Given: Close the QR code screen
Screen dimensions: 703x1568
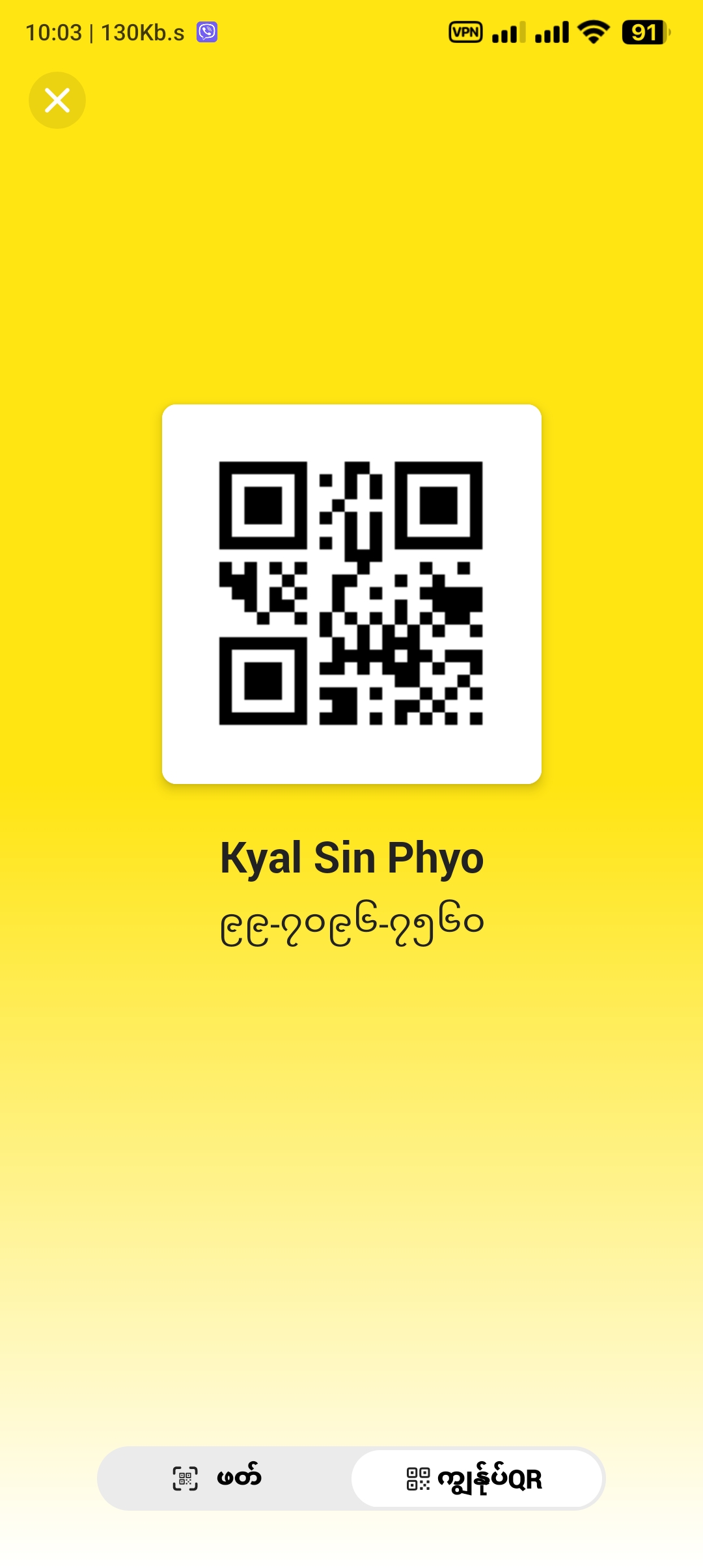Looking at the screenshot, I should 57,100.
